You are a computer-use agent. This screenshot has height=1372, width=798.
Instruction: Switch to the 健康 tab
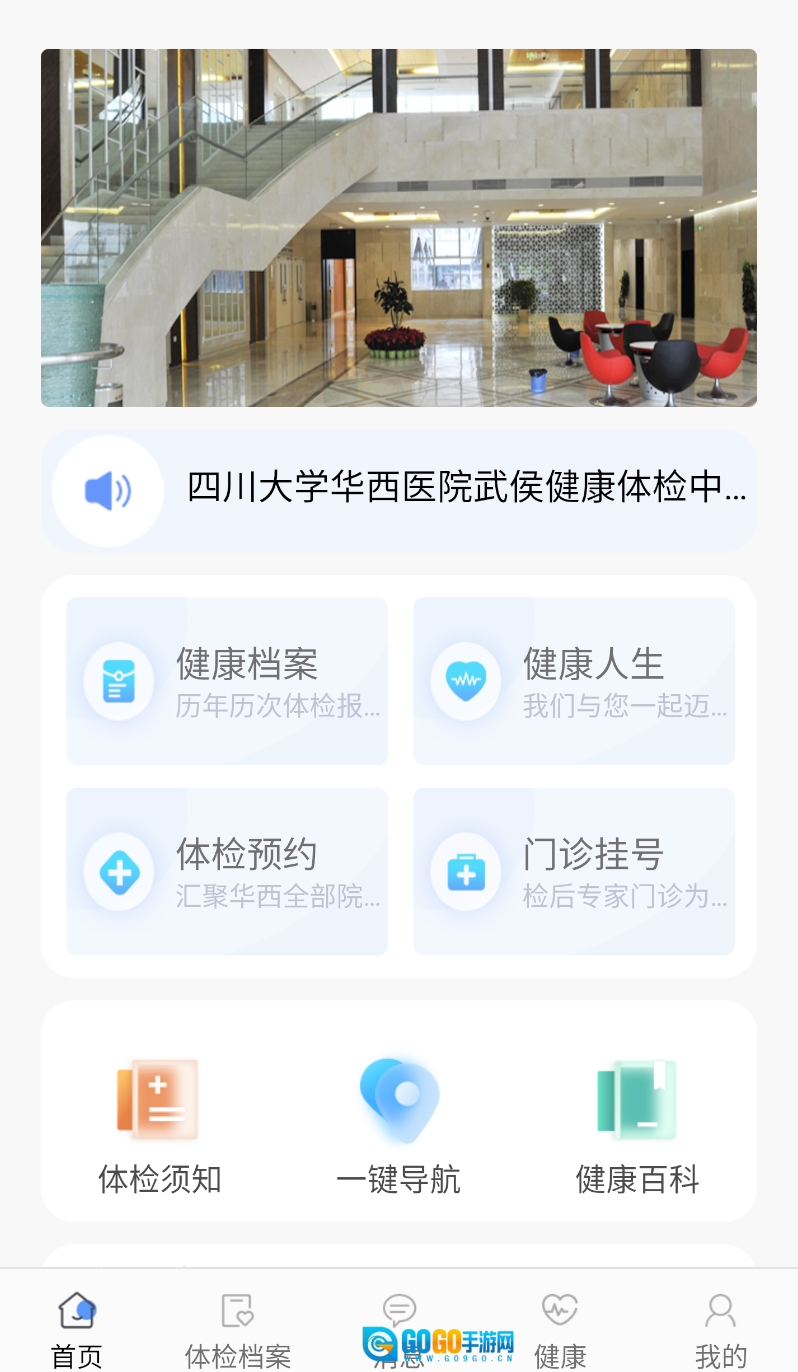point(560,1328)
